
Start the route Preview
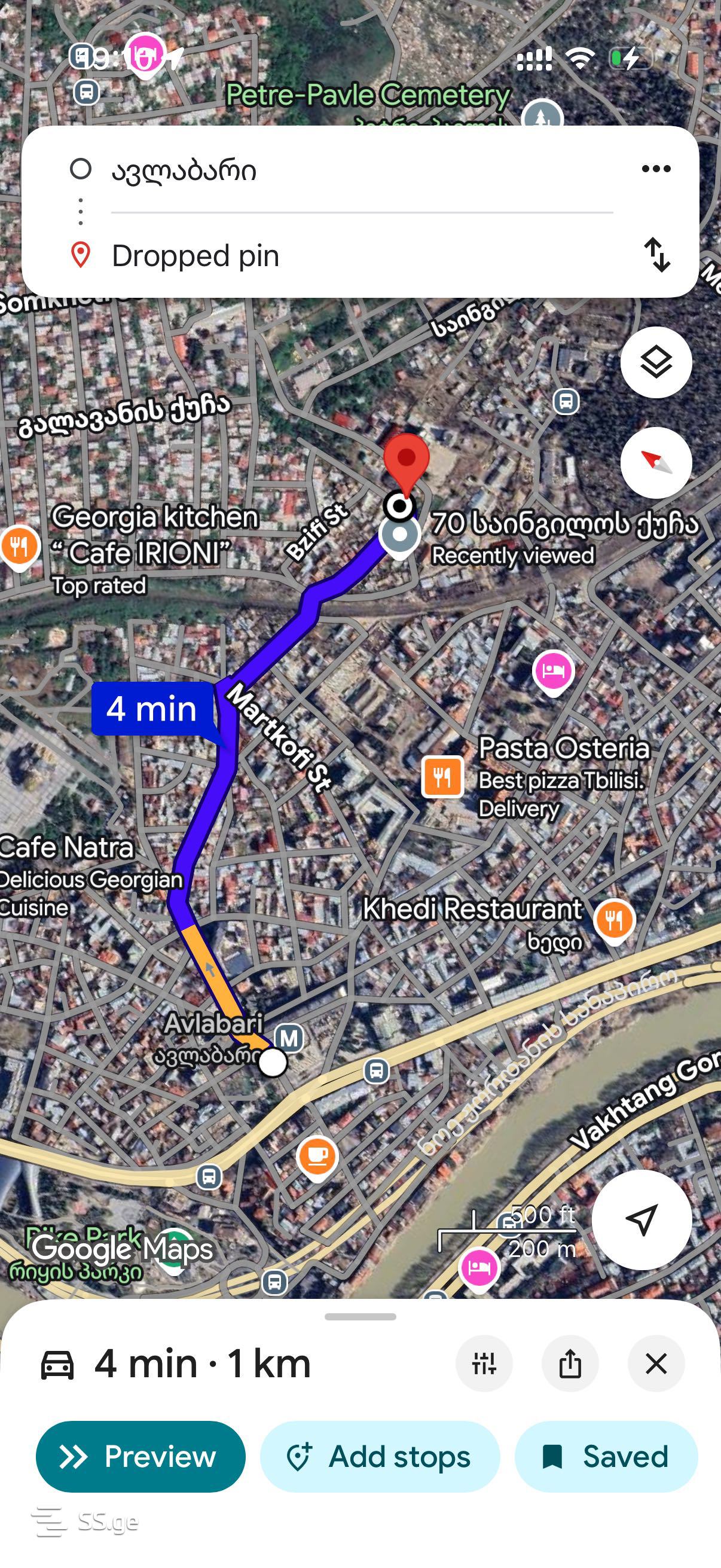[x=140, y=1457]
